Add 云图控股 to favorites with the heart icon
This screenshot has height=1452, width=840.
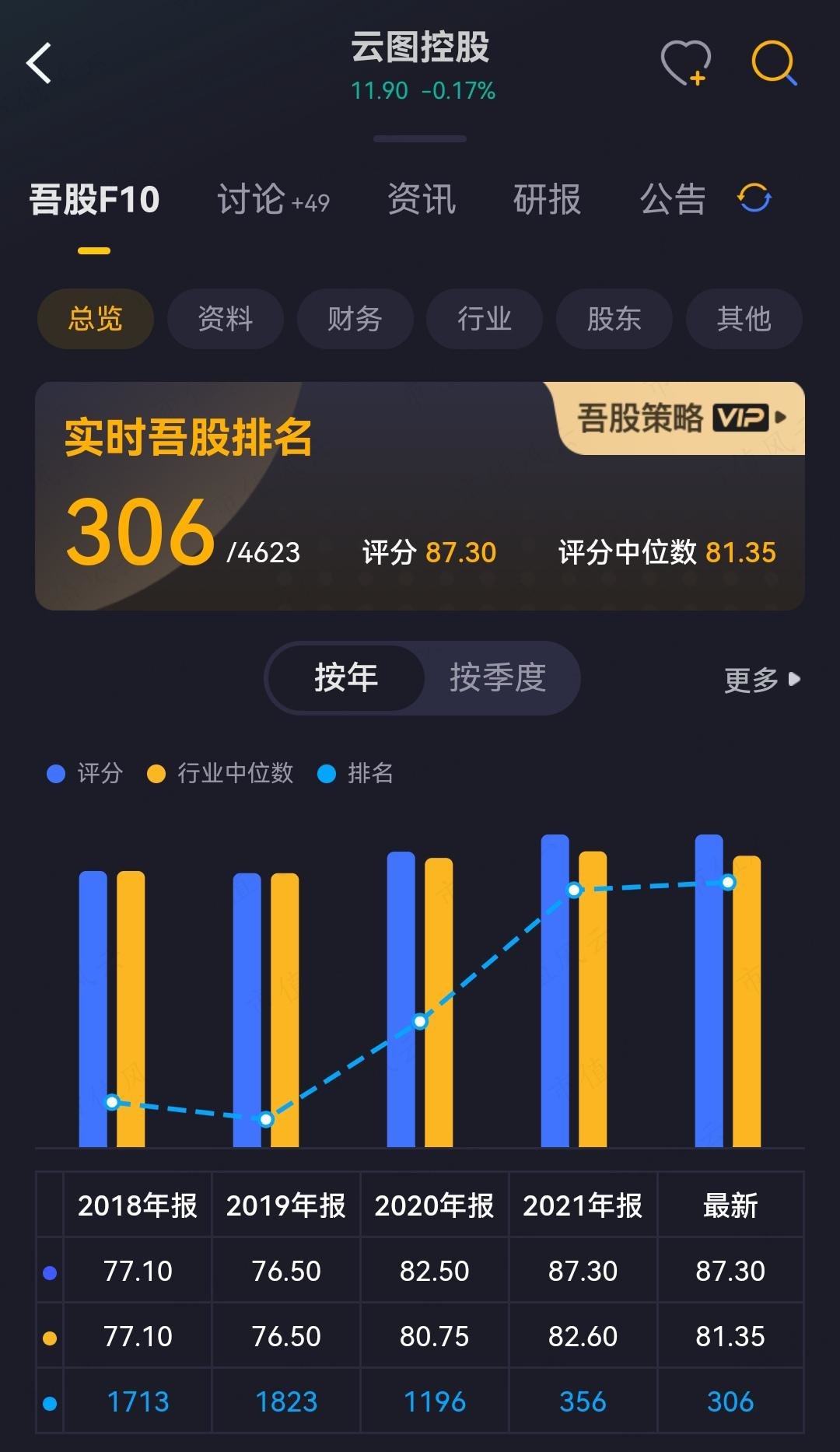685,62
